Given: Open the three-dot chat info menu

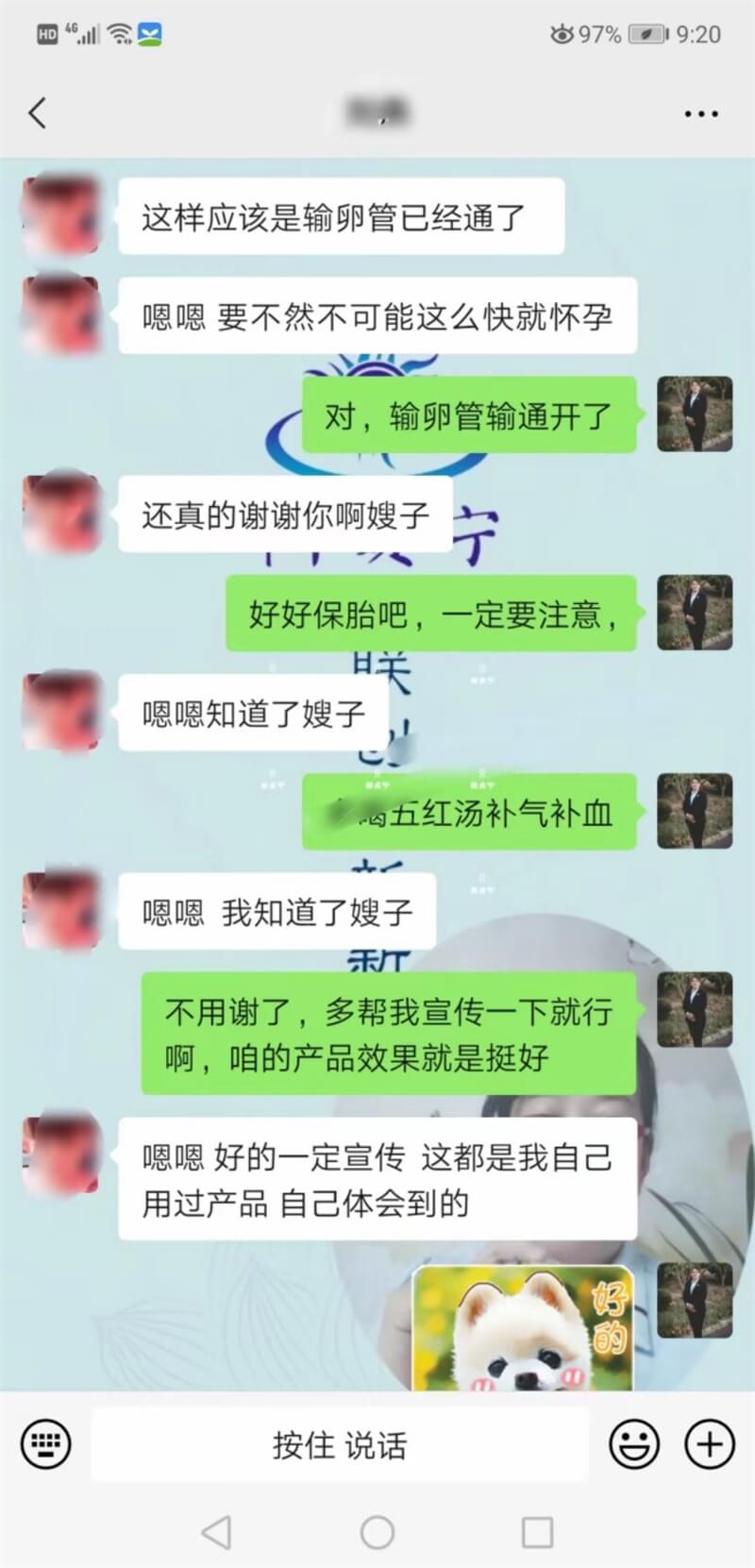Looking at the screenshot, I should click(700, 114).
